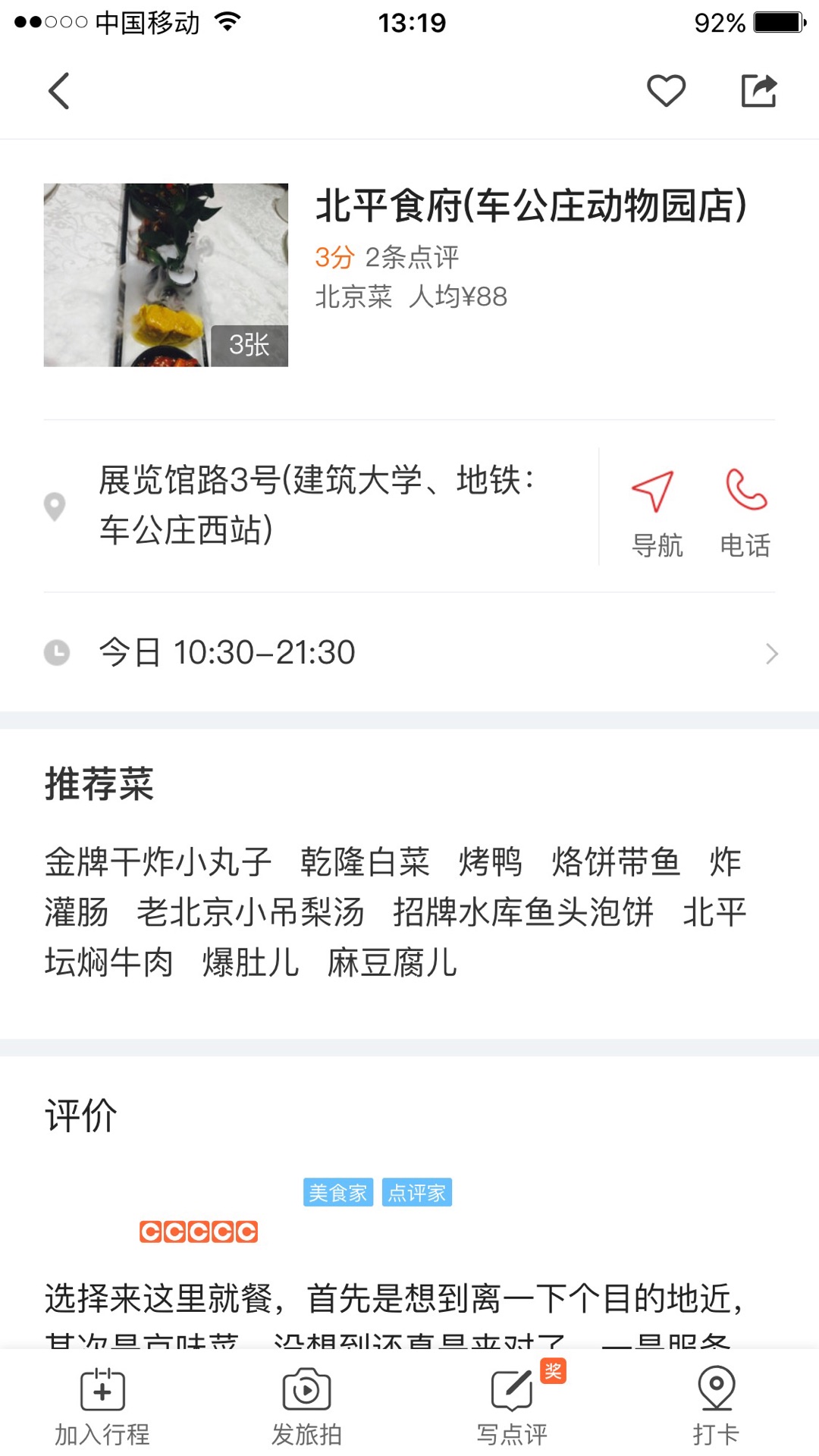Screen dimensions: 819x1456
Task: Favorite this restaurant with the heart icon
Action: pos(666,92)
